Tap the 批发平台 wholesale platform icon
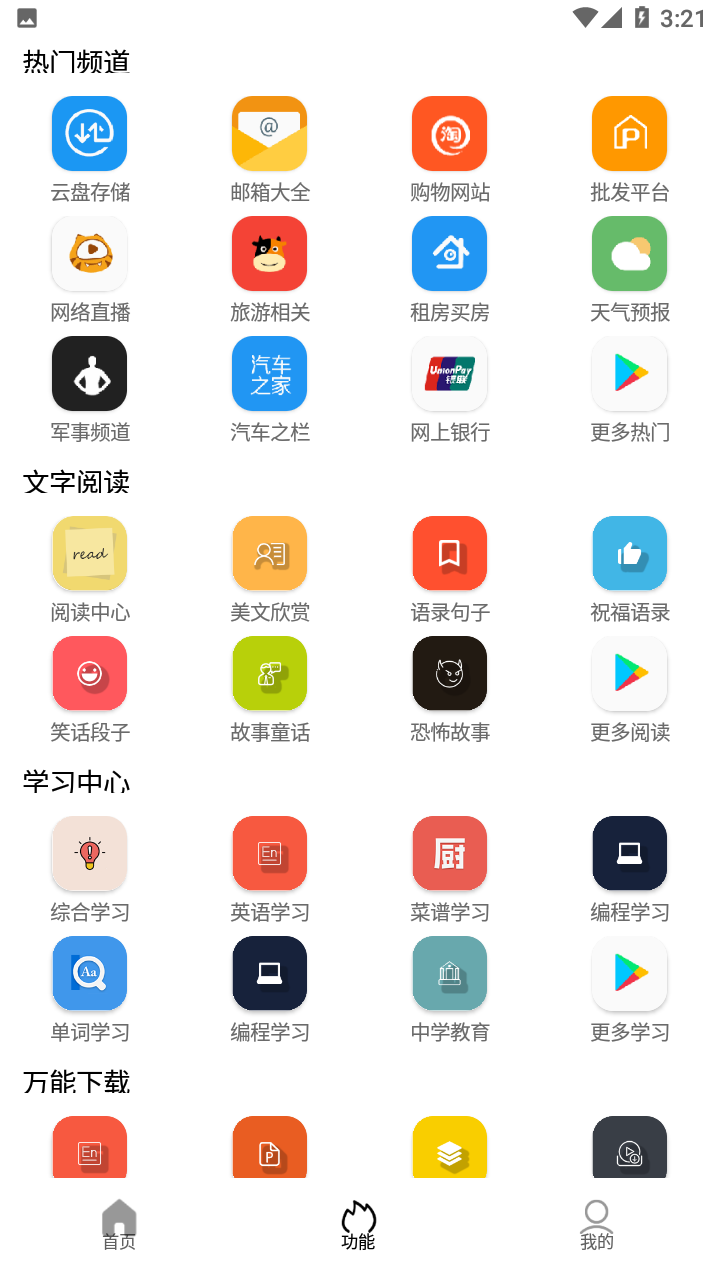Image resolution: width=720 pixels, height=1280 pixels. click(x=629, y=133)
